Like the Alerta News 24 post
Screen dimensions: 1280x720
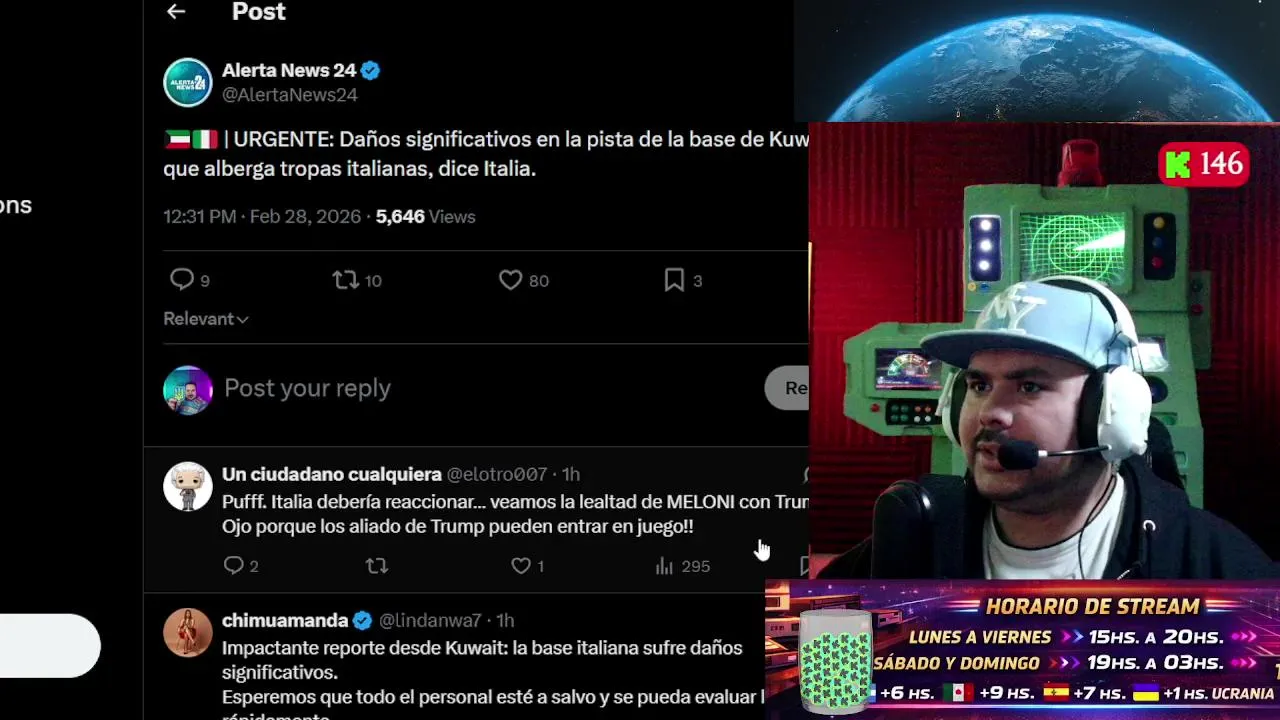tap(511, 280)
